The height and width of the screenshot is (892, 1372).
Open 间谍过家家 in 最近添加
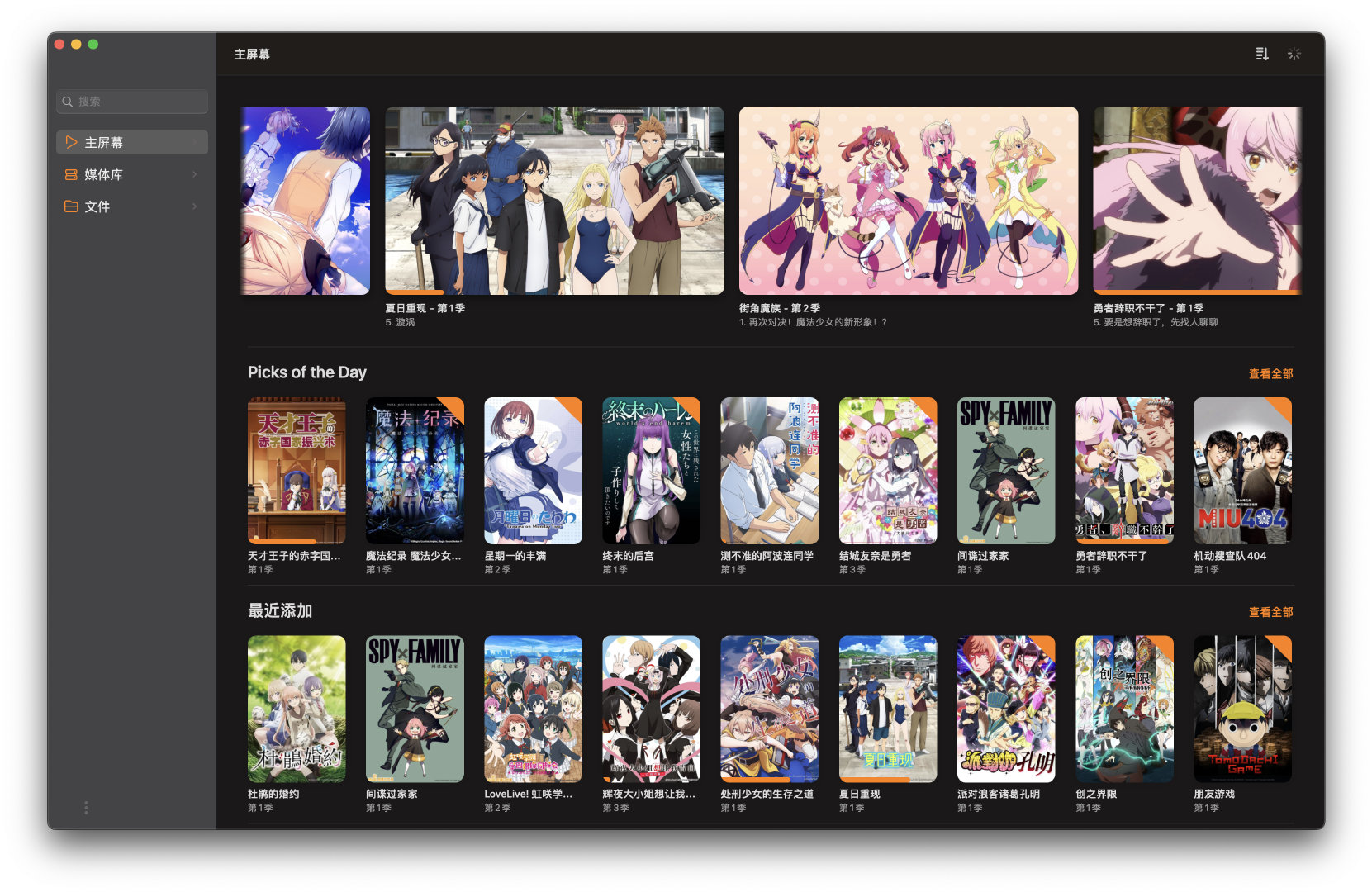(x=415, y=709)
